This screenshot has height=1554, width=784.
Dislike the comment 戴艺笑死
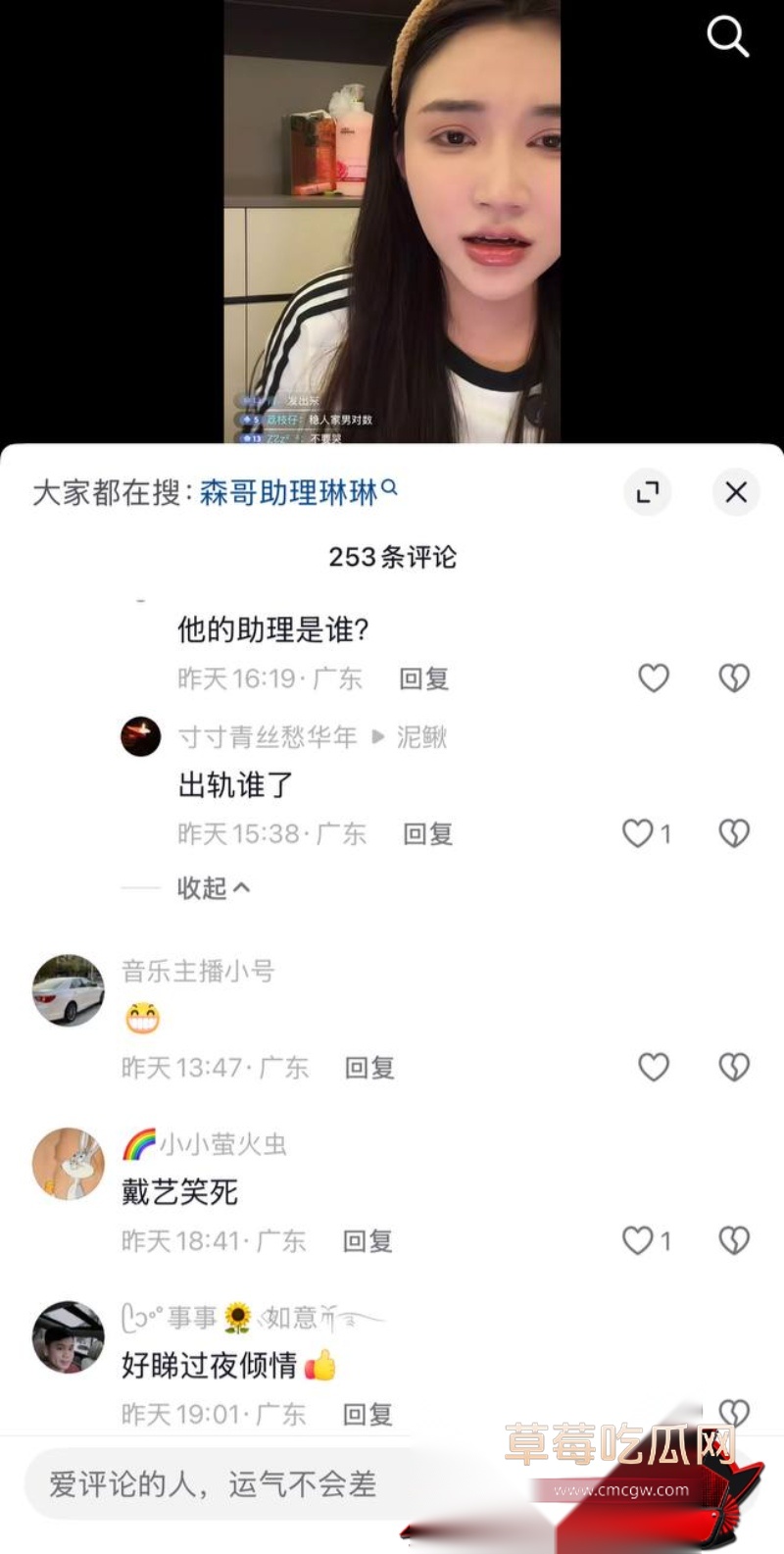coord(734,1240)
